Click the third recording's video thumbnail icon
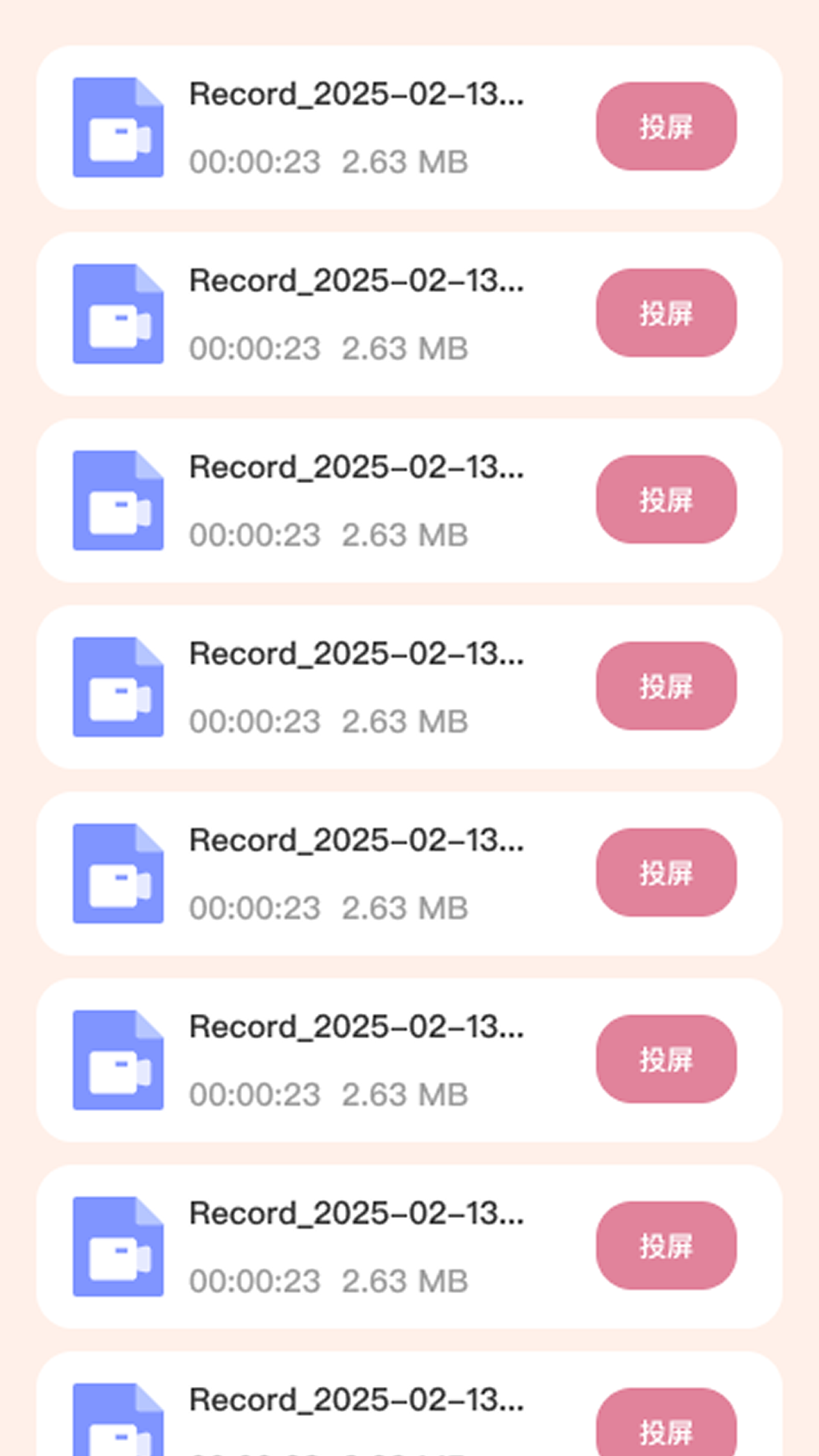Viewport: 819px width, 1456px height. click(118, 500)
